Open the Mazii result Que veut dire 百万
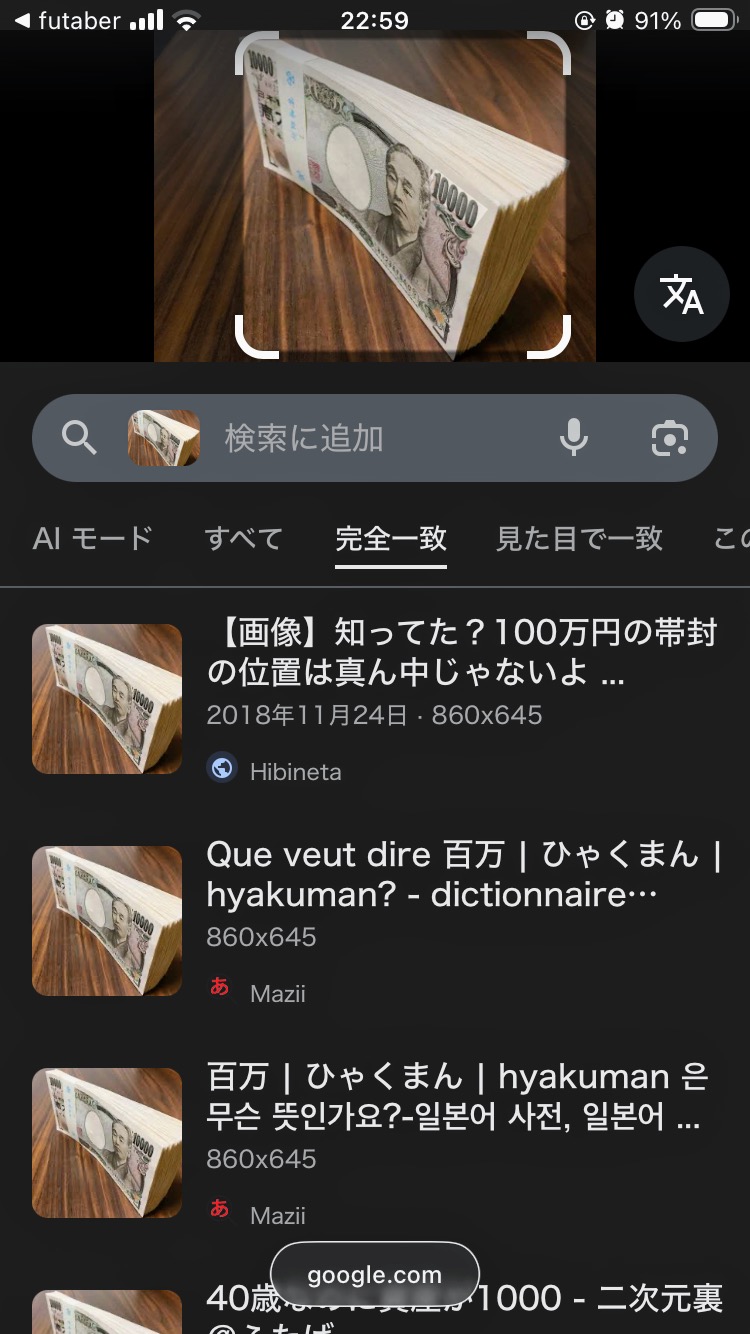The width and height of the screenshot is (750, 1334). tap(460, 875)
